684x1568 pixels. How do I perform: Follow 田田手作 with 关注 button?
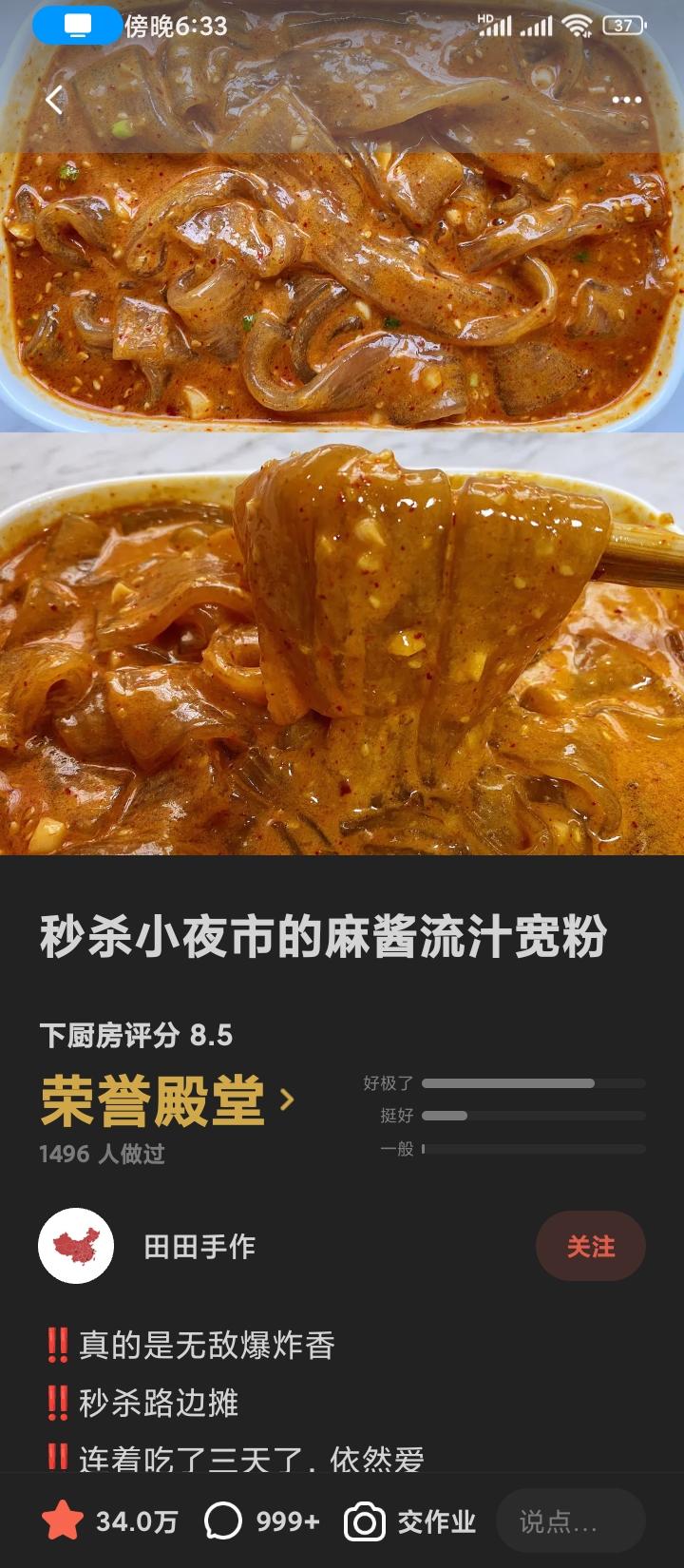click(590, 1246)
